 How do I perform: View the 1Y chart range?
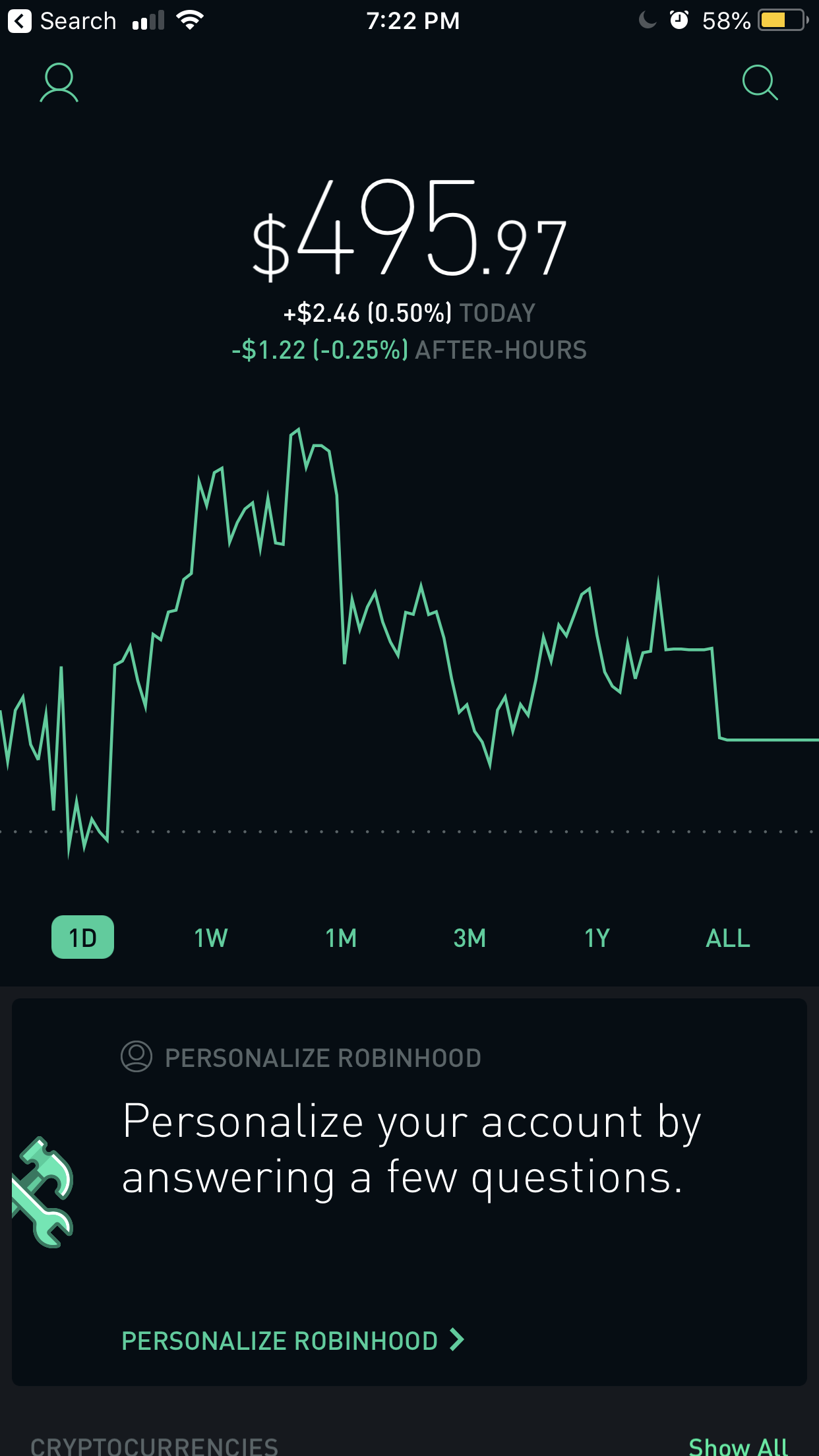[x=597, y=938]
